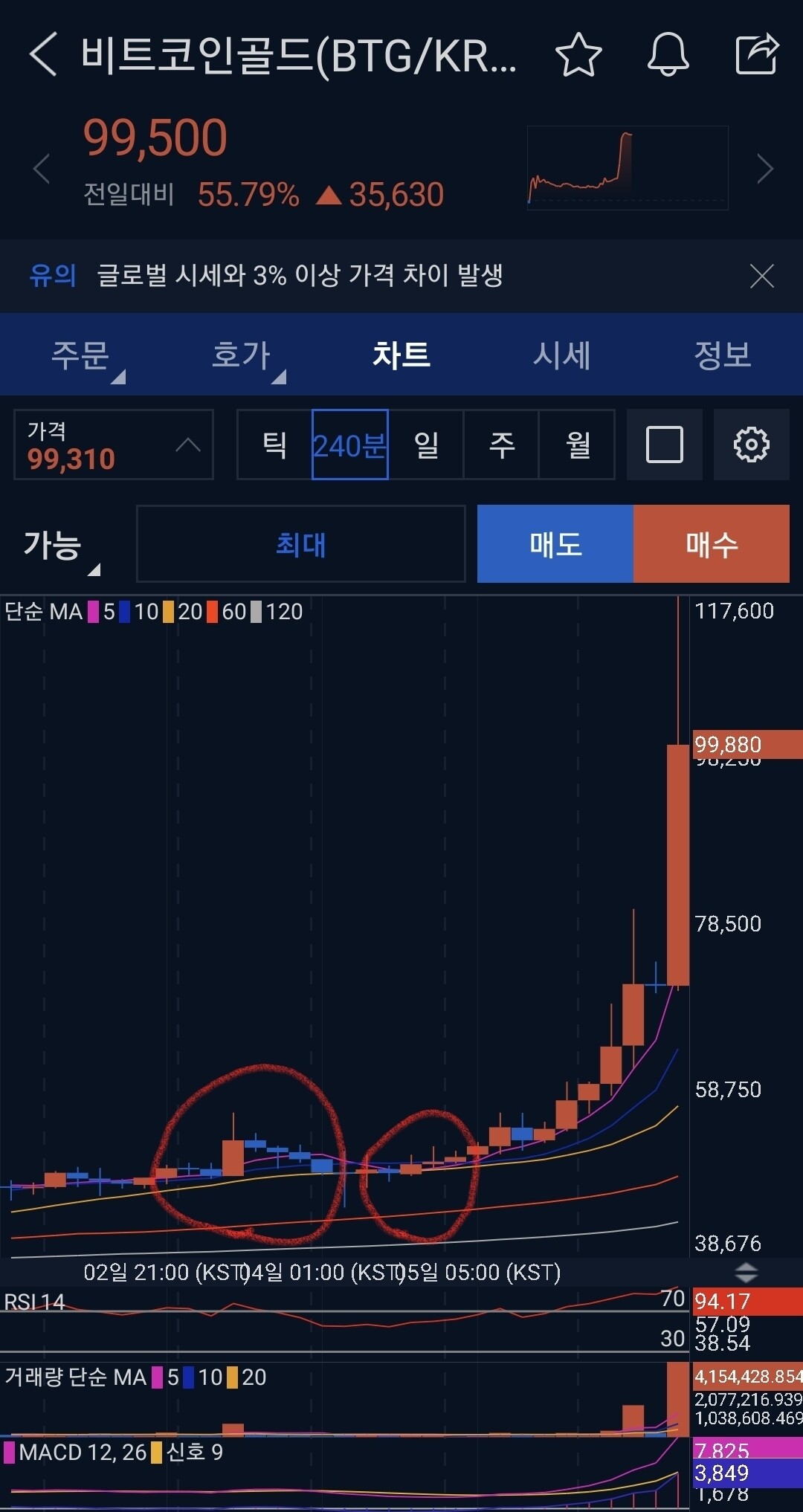Open the 정보 tab
The image size is (803, 1512).
pos(722,355)
